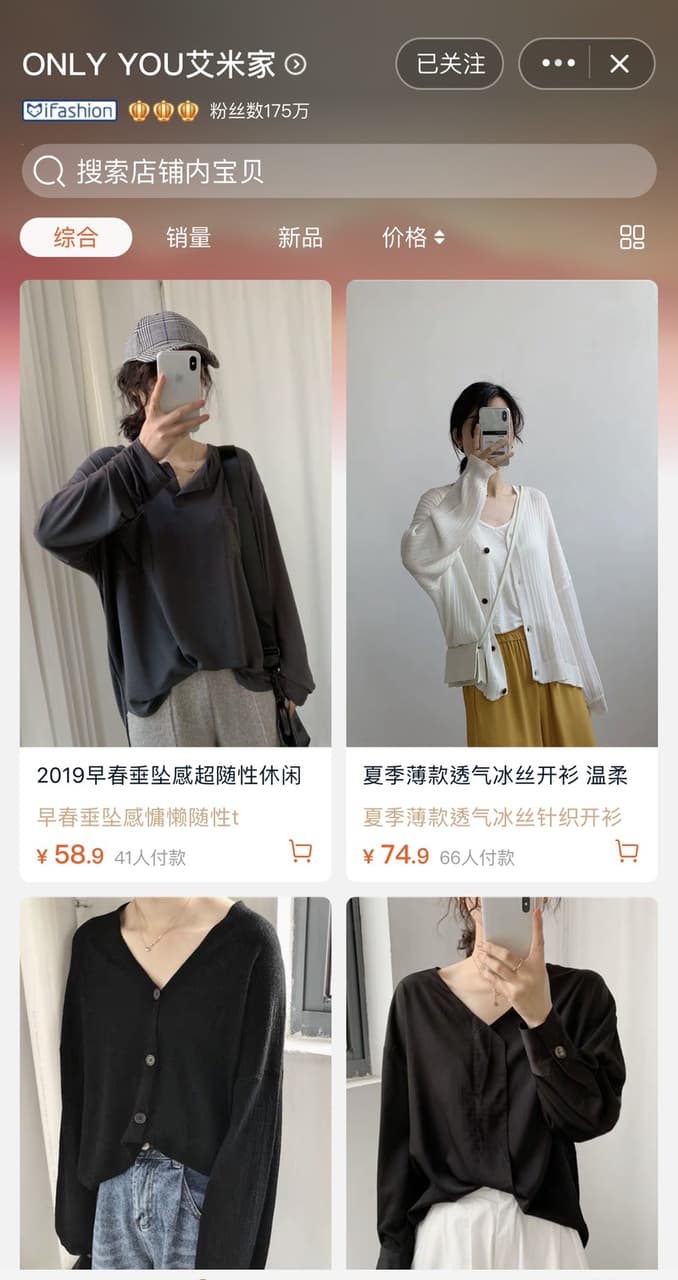The image size is (678, 1280).
Task: Sort products by 价格
Action: pos(413,237)
